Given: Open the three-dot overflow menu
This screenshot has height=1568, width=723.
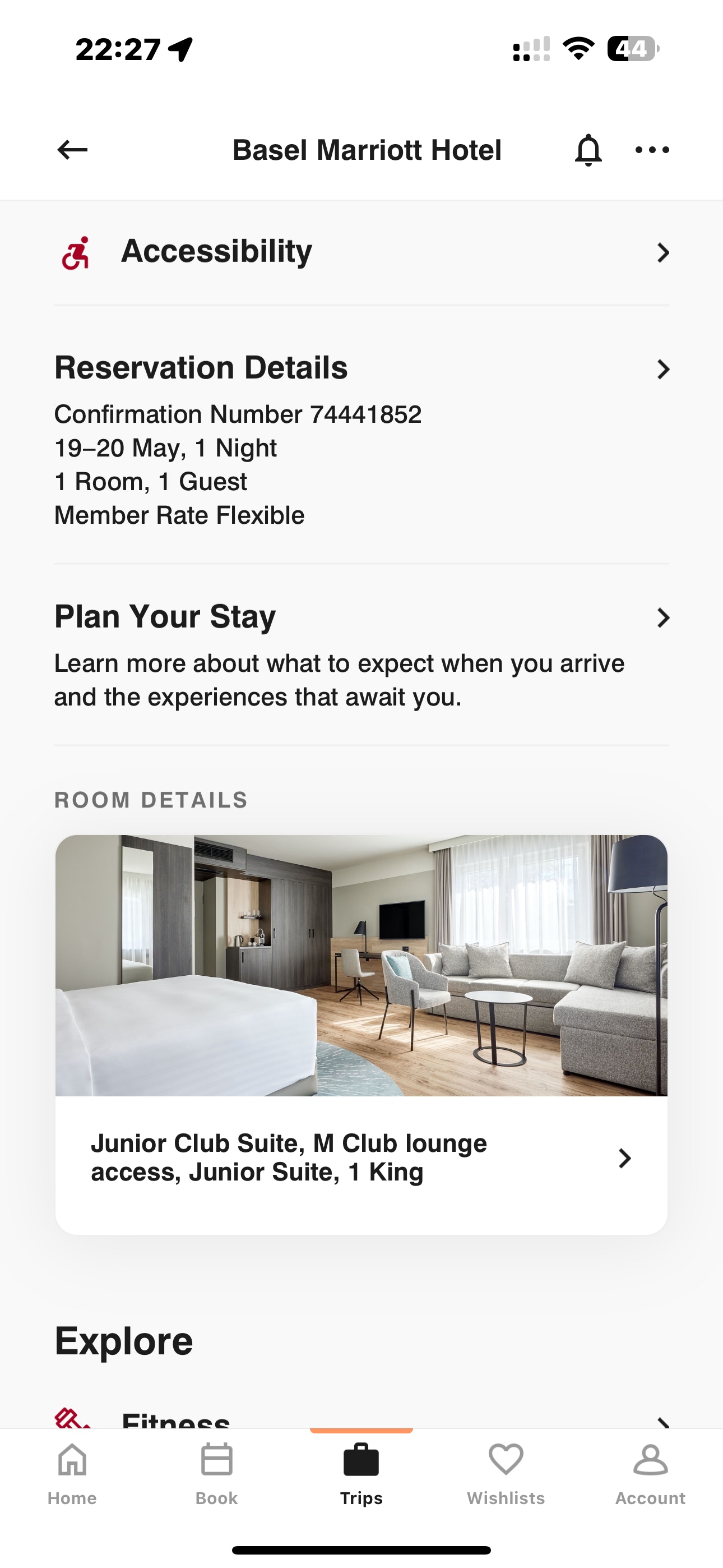Looking at the screenshot, I should pyautogui.click(x=652, y=150).
